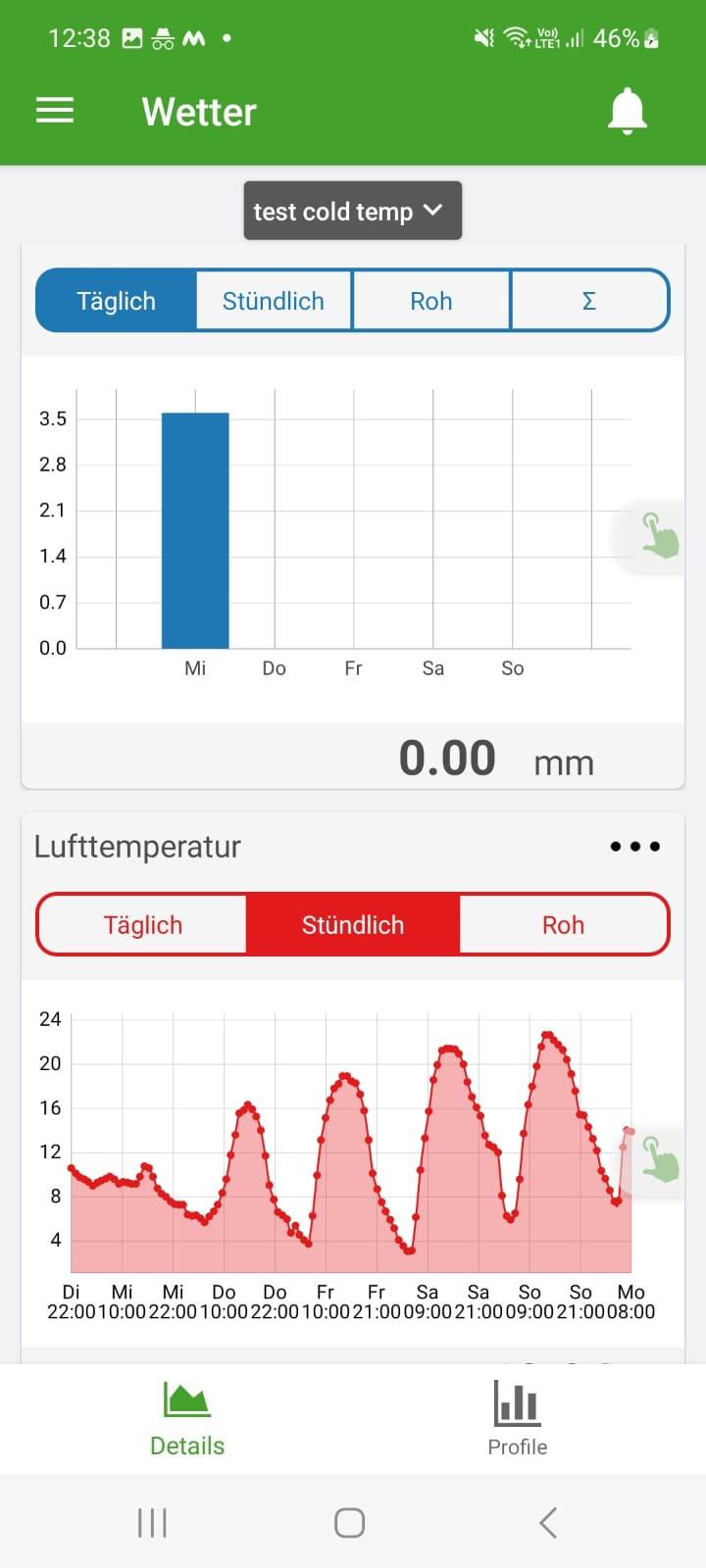Show Roh data for Lufttemperatur
Screen dimensions: 706x1568
coord(563,925)
